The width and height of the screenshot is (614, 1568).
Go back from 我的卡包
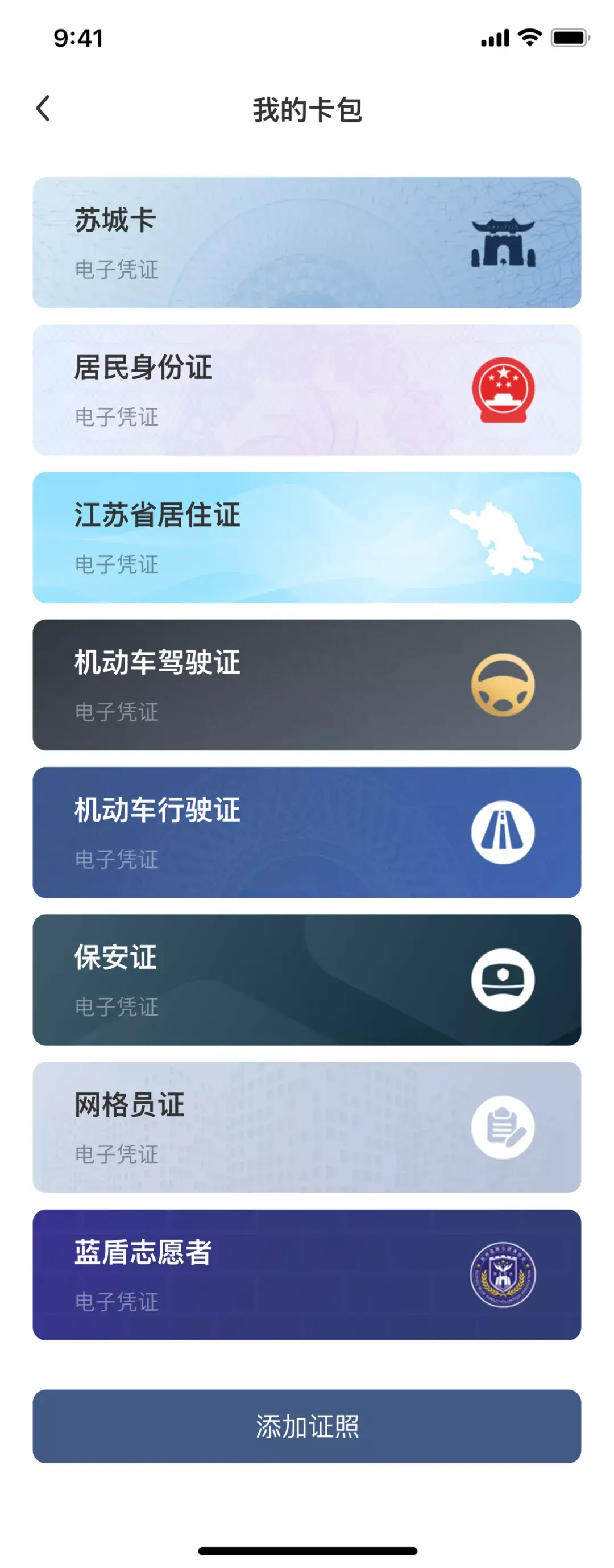tap(43, 109)
